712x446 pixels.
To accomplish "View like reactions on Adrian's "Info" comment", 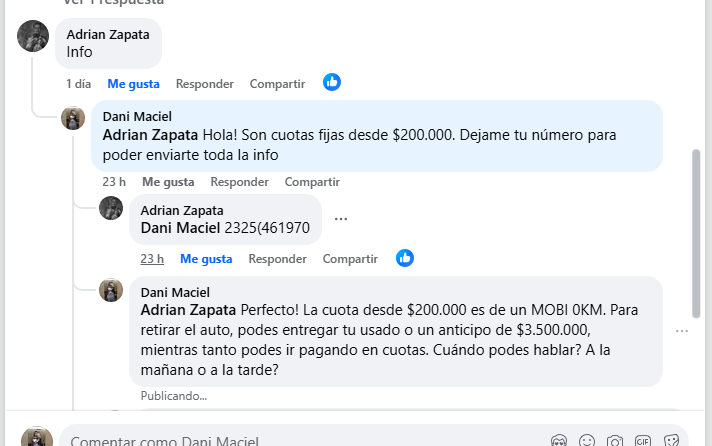I will coord(332,82).
